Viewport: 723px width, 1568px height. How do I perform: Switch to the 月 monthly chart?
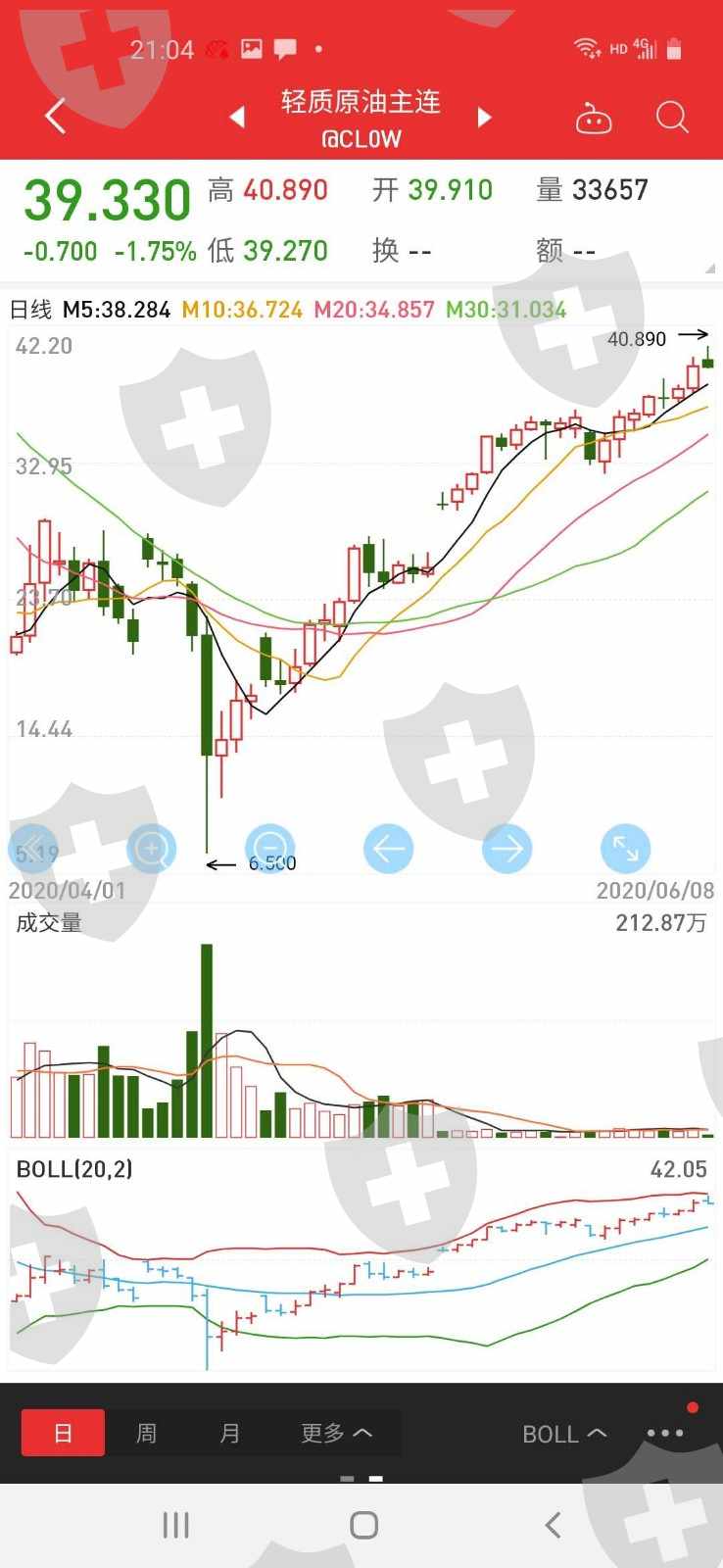[x=229, y=1433]
